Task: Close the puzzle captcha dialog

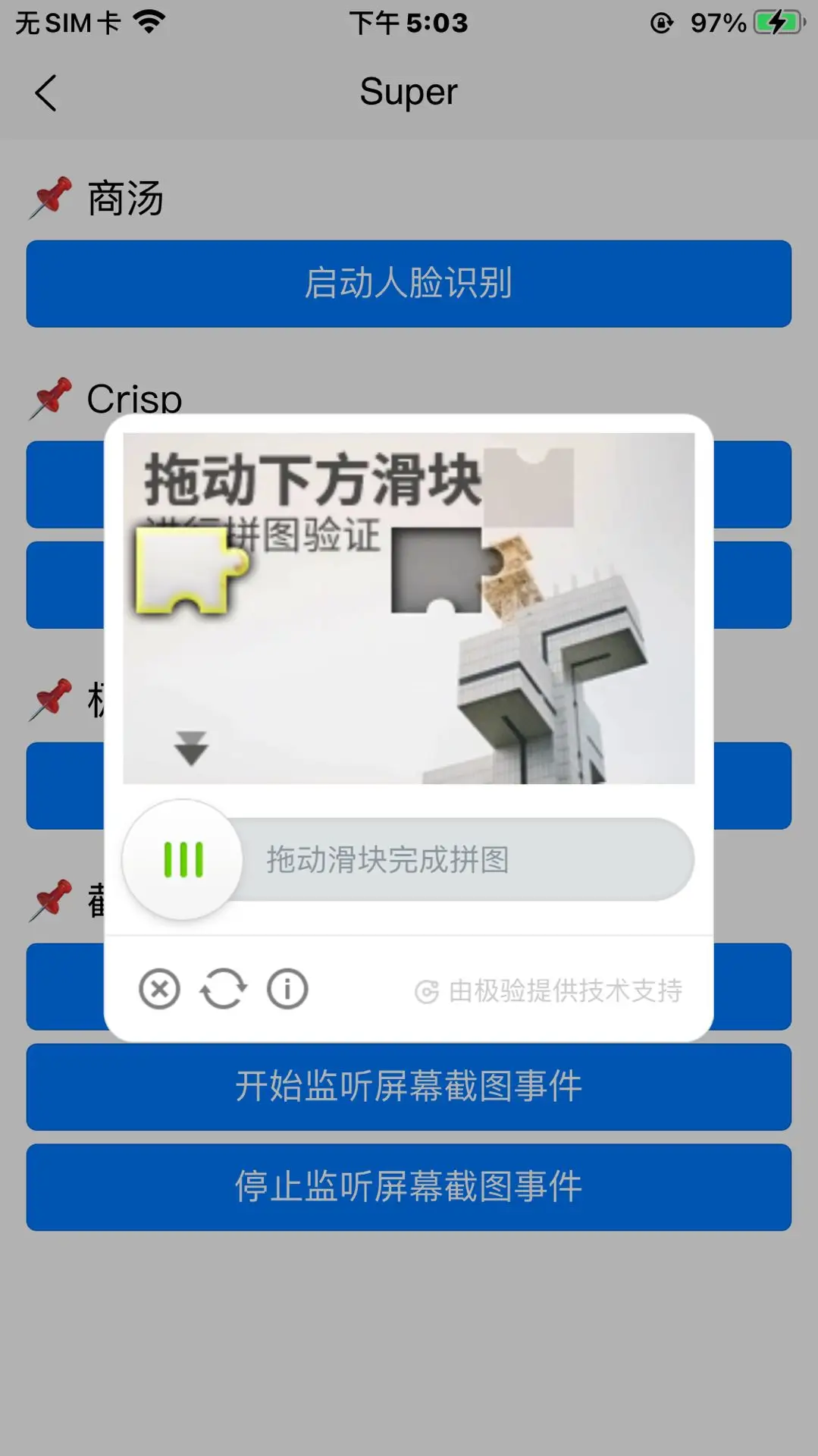Action: (159, 989)
